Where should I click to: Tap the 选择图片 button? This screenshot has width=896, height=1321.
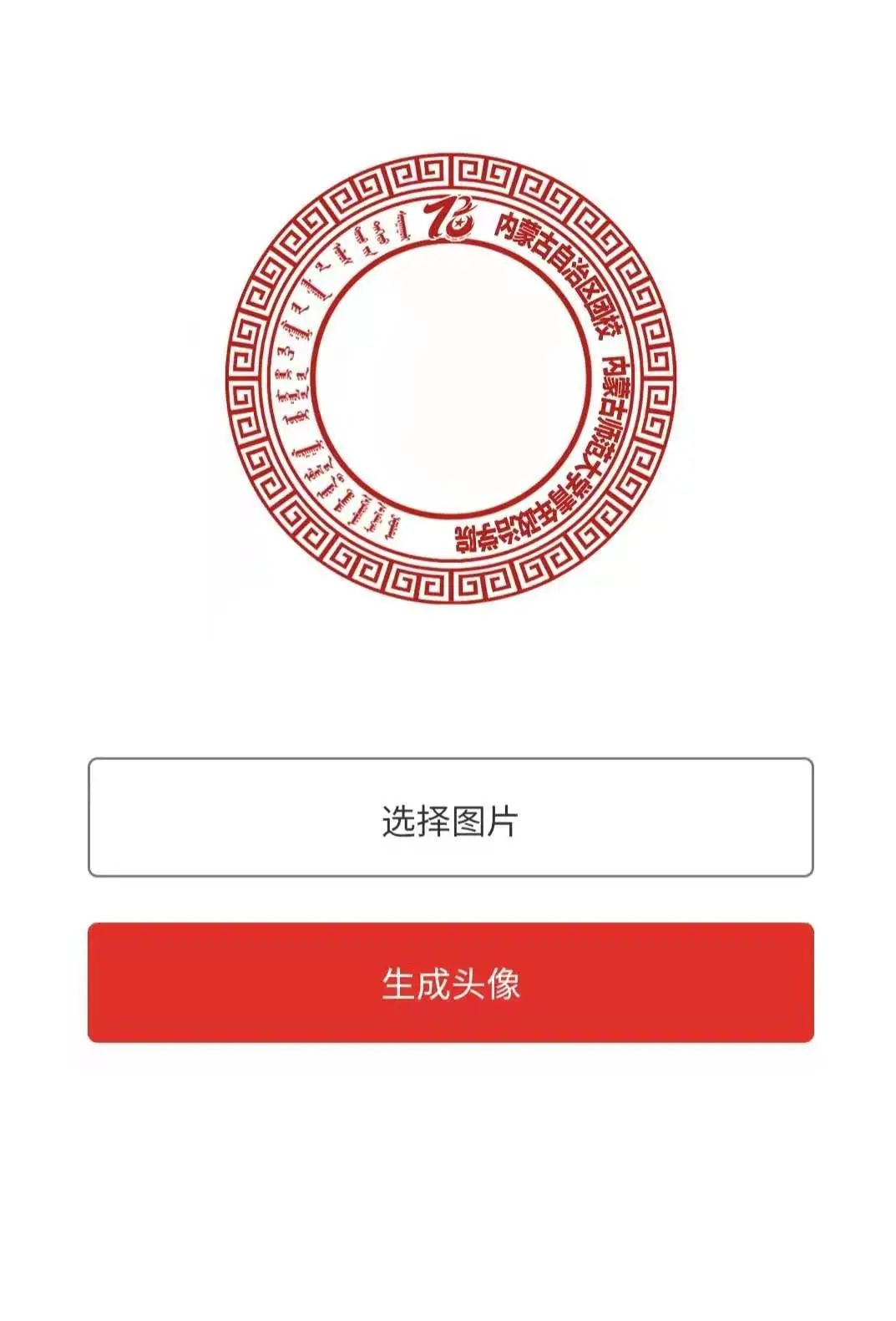point(450,817)
